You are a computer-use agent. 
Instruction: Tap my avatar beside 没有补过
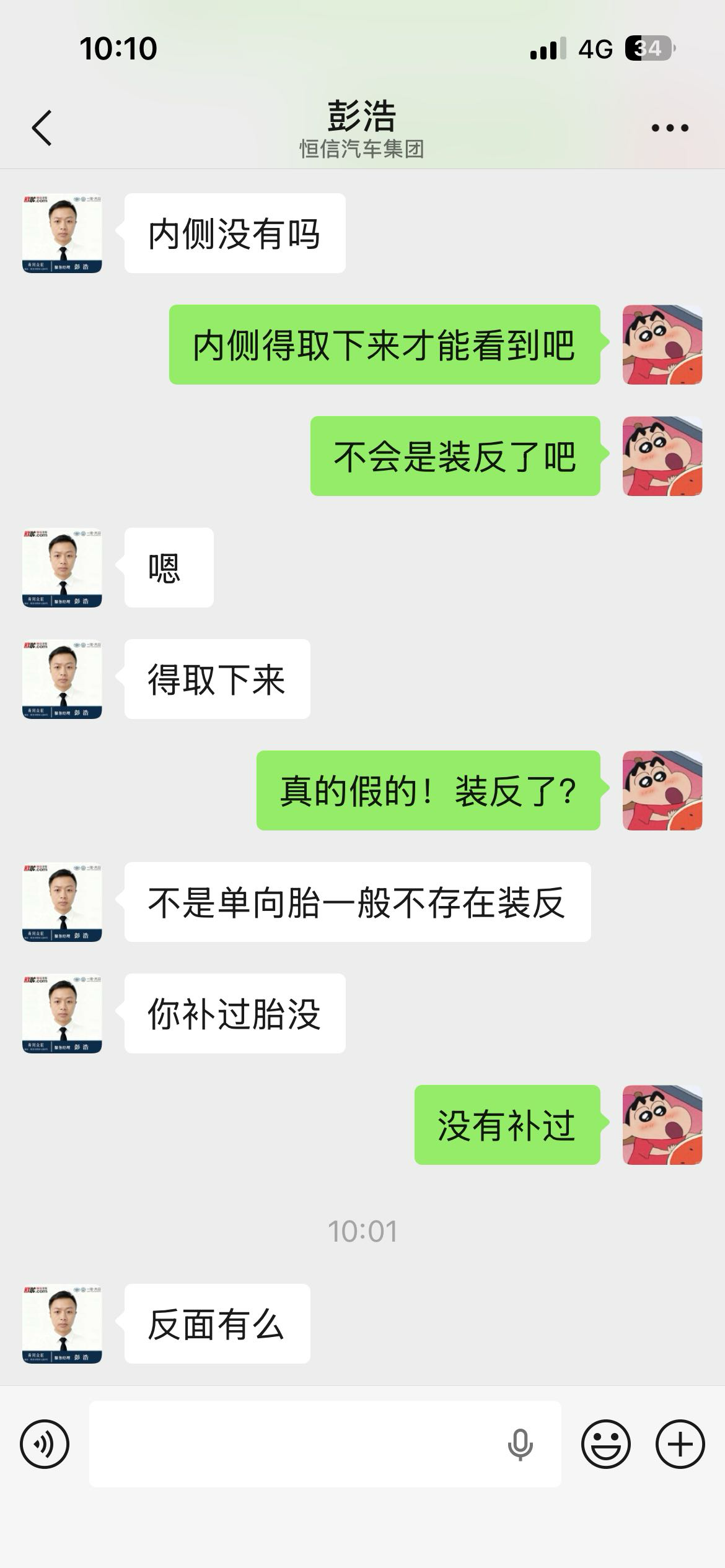click(662, 1125)
